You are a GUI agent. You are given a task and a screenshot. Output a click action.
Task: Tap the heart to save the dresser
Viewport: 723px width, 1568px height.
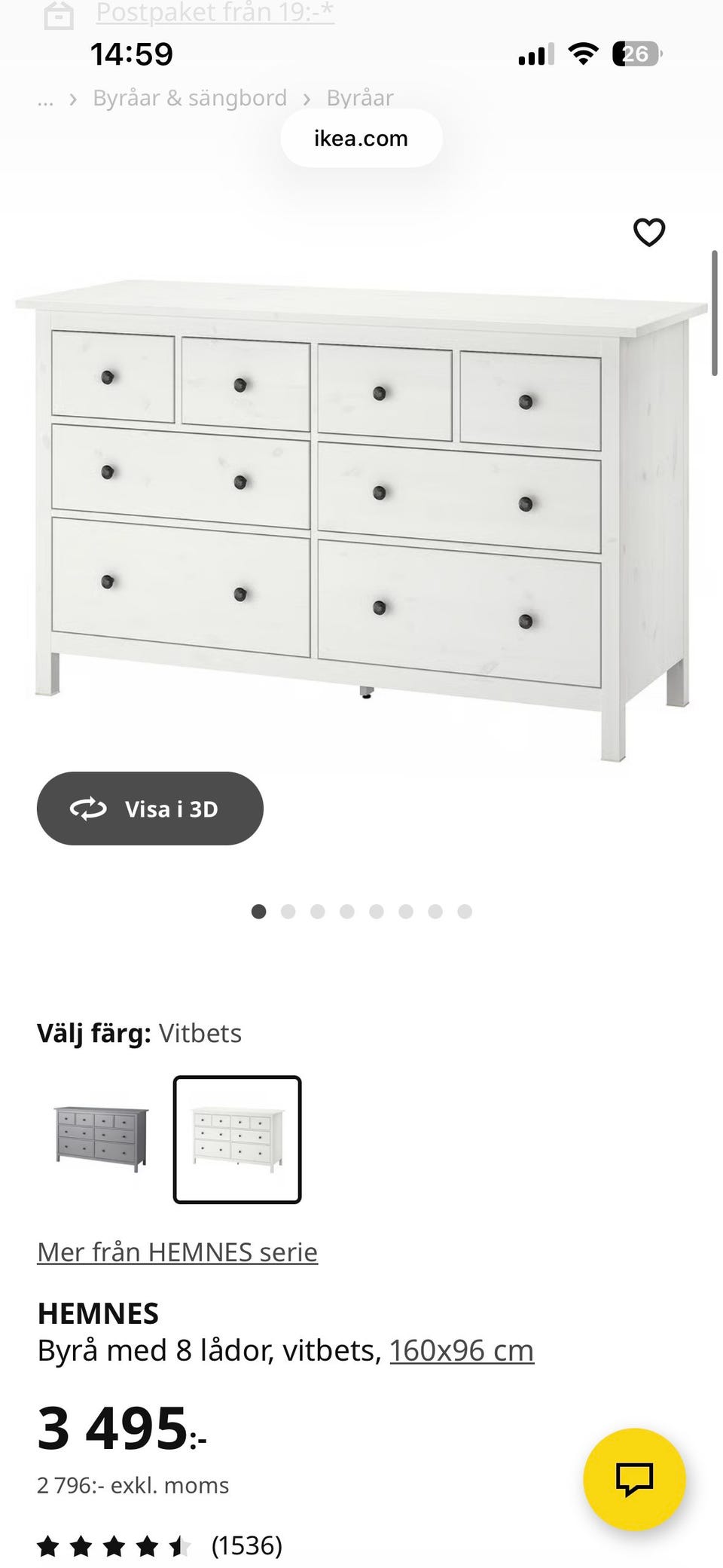(648, 232)
